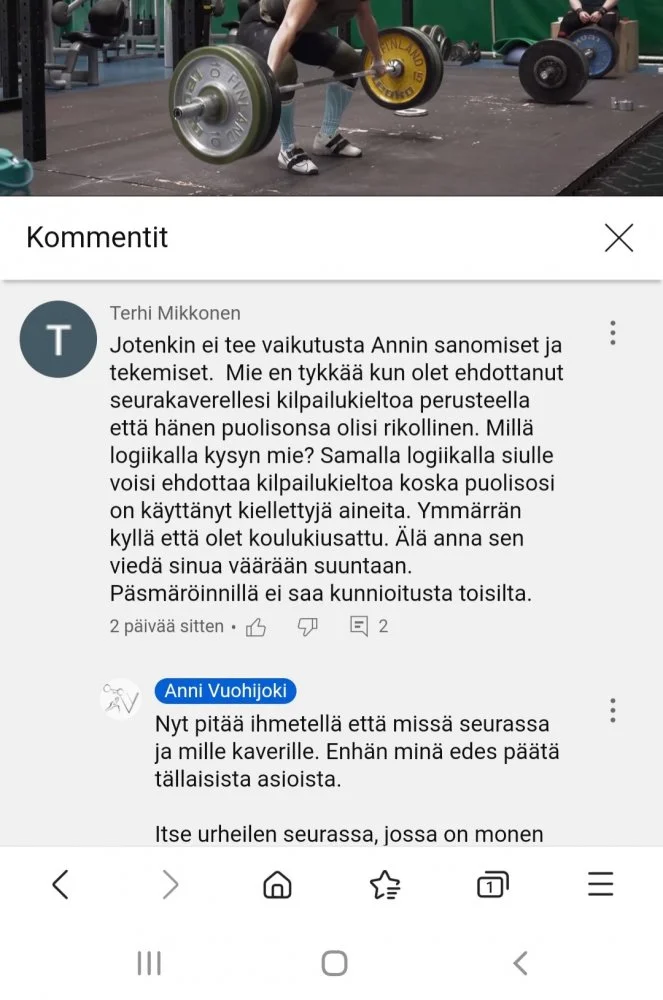Viewport: 663px width, 1000px height.
Task: Dislike Terhi Mikkonen's comment
Action: click(308, 627)
